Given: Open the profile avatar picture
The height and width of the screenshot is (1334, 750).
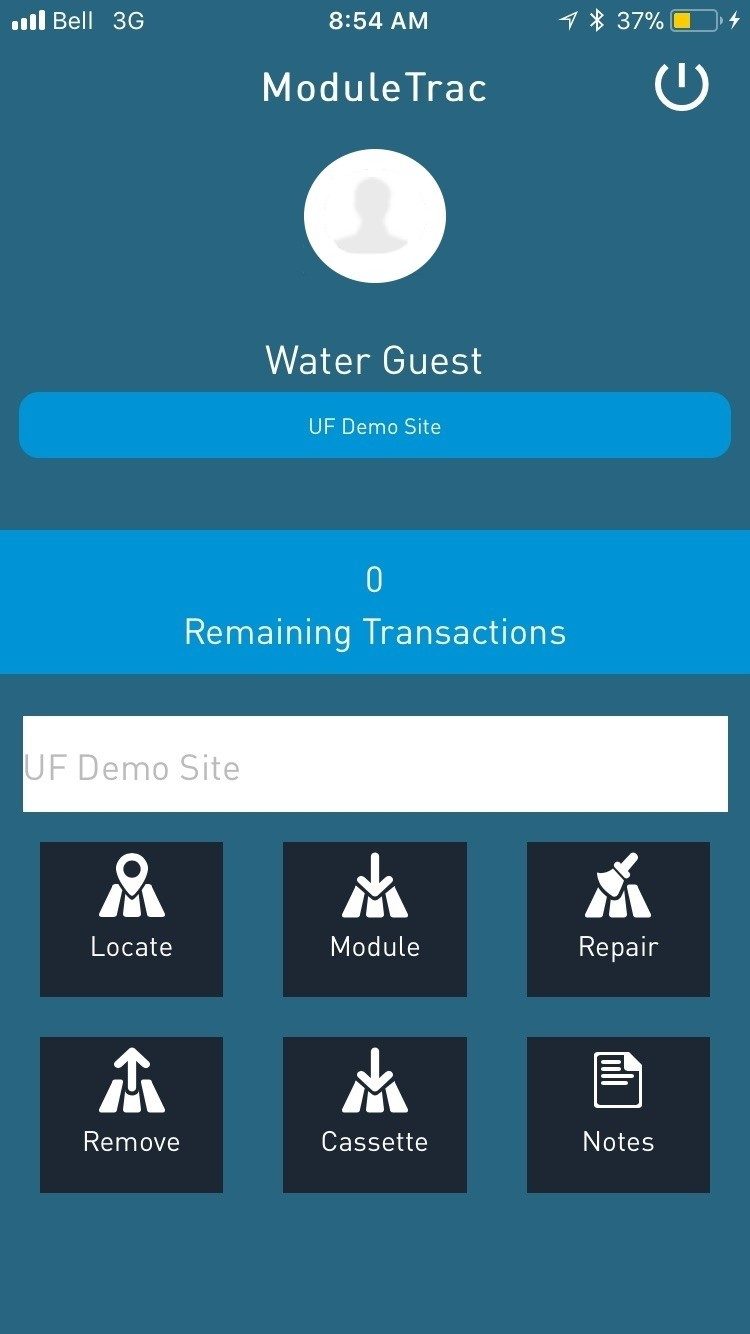Looking at the screenshot, I should coord(374,216).
